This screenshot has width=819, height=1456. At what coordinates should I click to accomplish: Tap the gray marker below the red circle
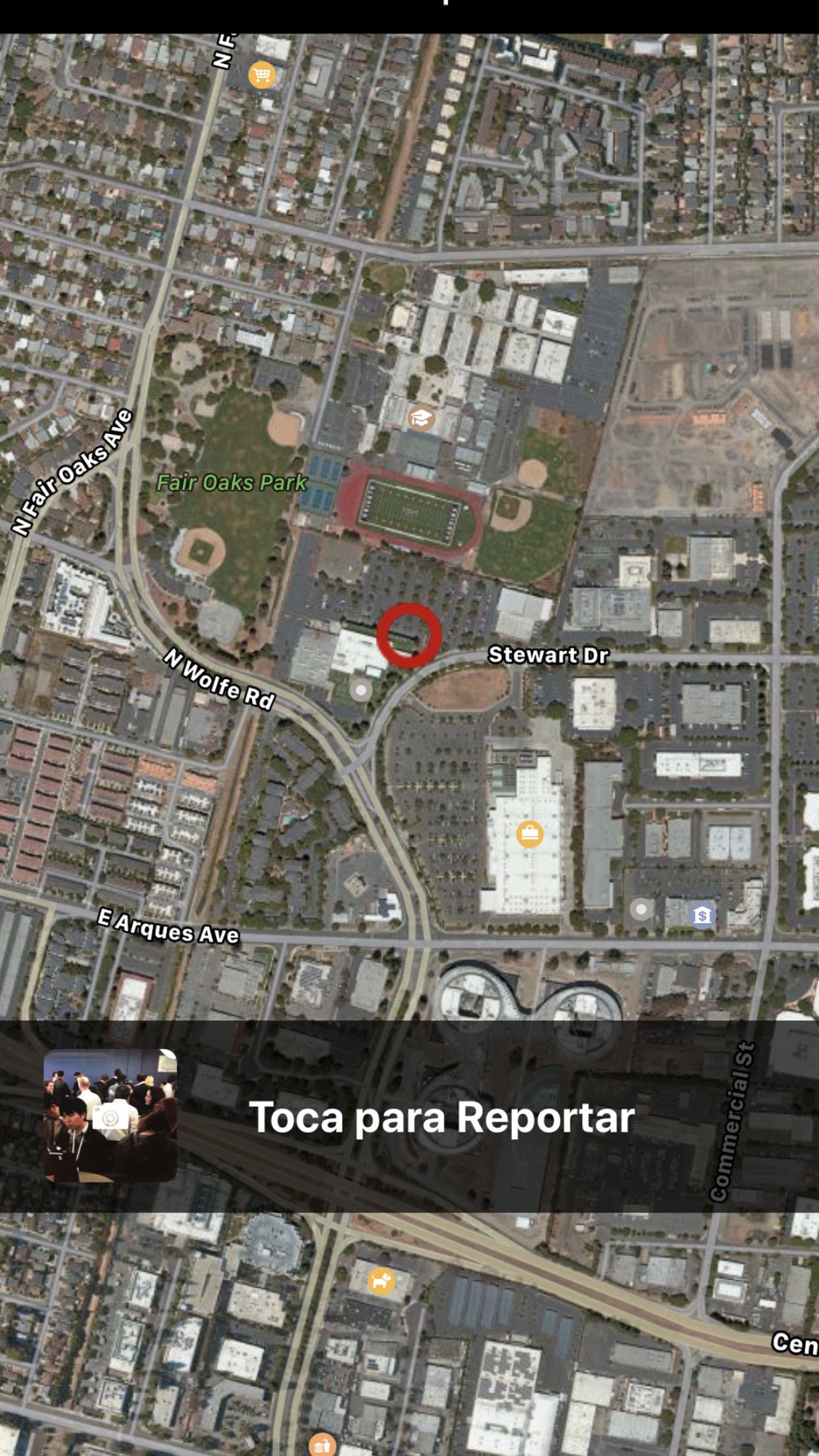tap(360, 690)
